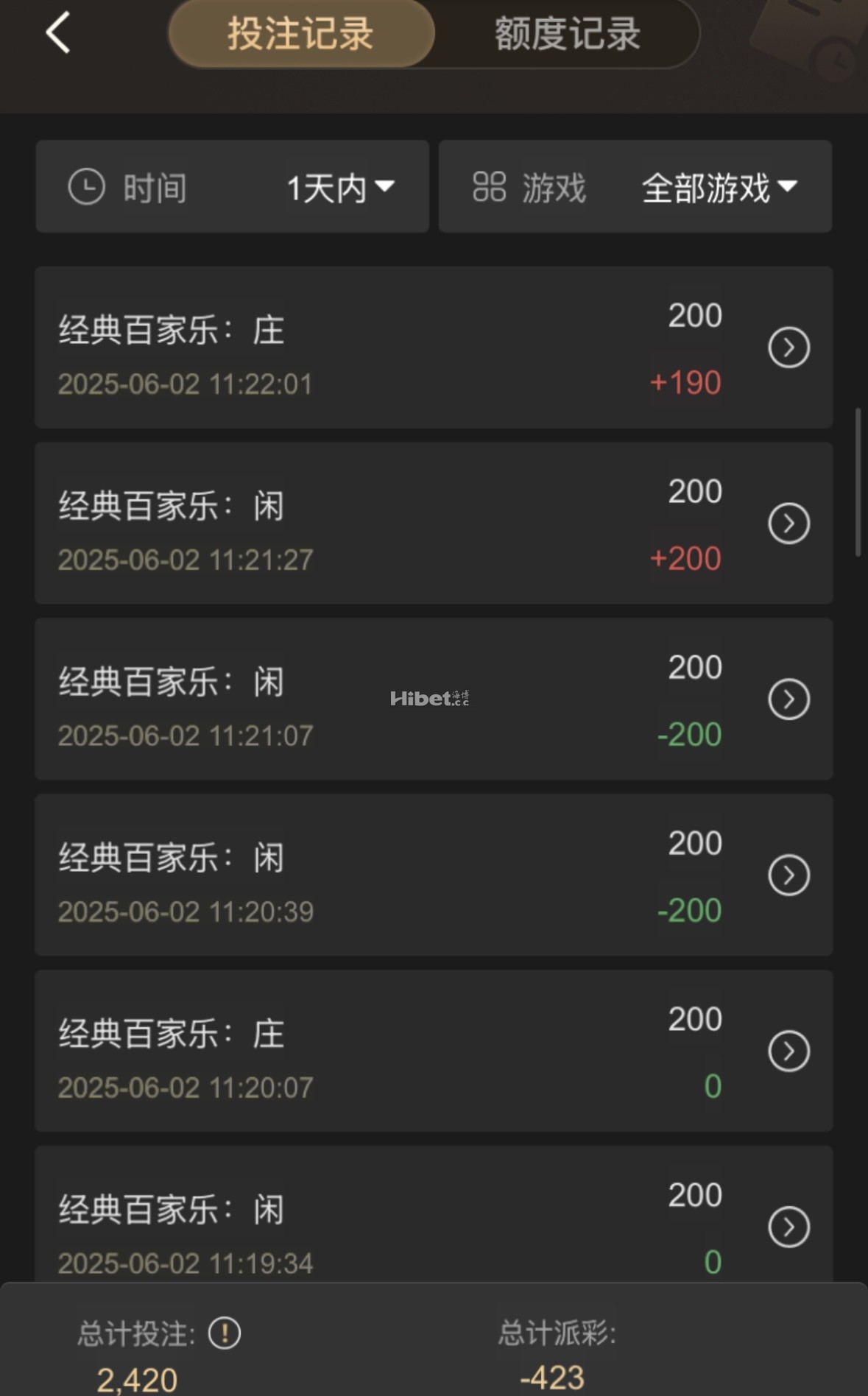Expand the 游戏 全部游戏 filter dropdown
The height and width of the screenshot is (1396, 868).
coord(719,188)
